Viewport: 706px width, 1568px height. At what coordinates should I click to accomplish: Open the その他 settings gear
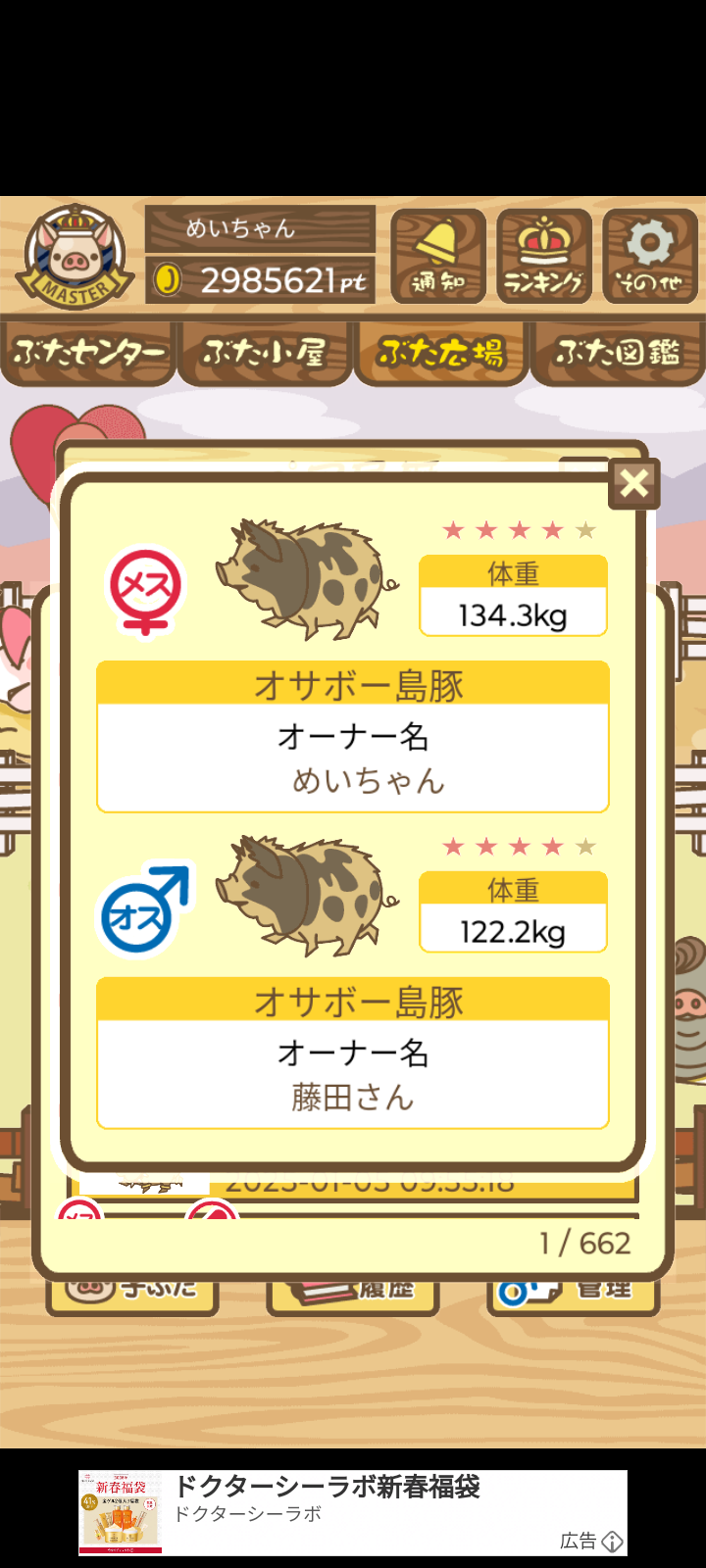[x=650, y=256]
